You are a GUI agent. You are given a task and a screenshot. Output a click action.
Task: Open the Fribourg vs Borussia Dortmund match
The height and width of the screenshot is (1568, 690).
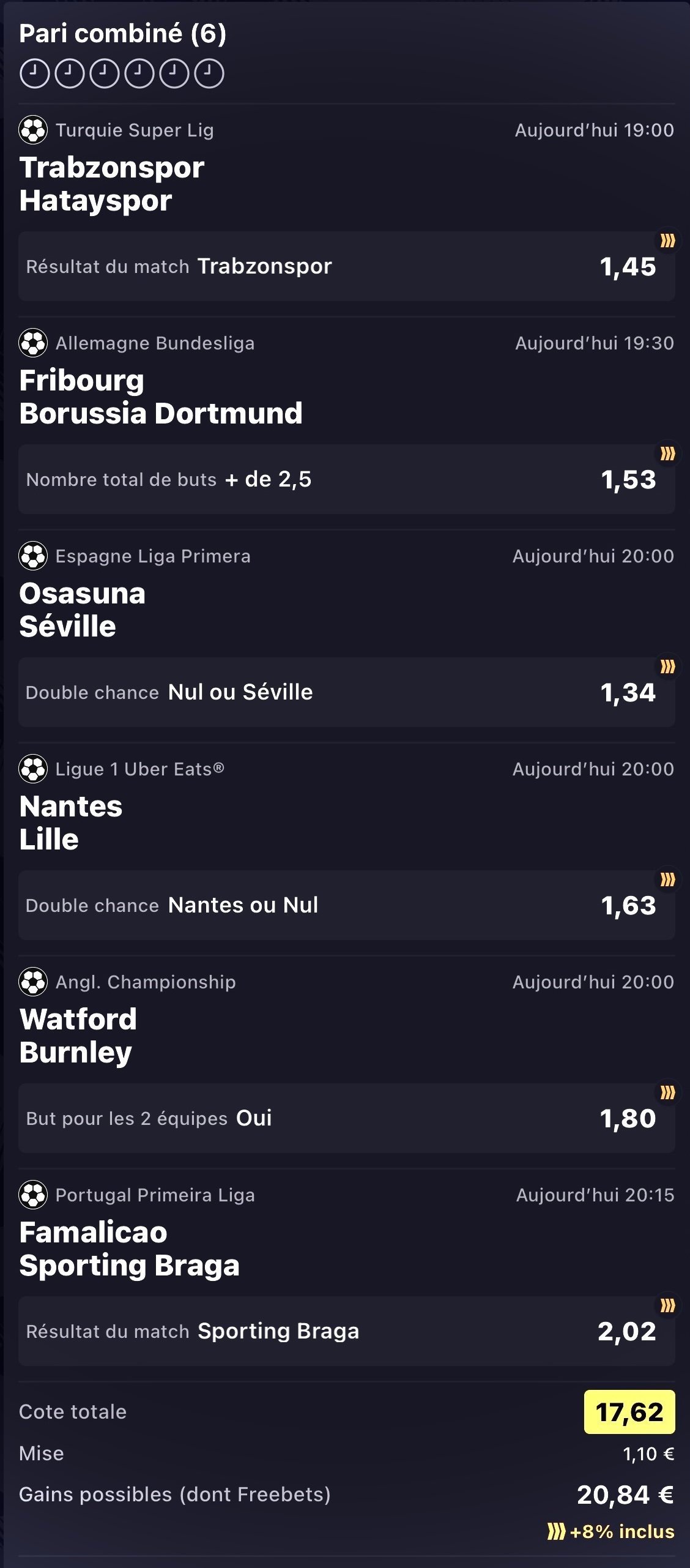tap(161, 397)
